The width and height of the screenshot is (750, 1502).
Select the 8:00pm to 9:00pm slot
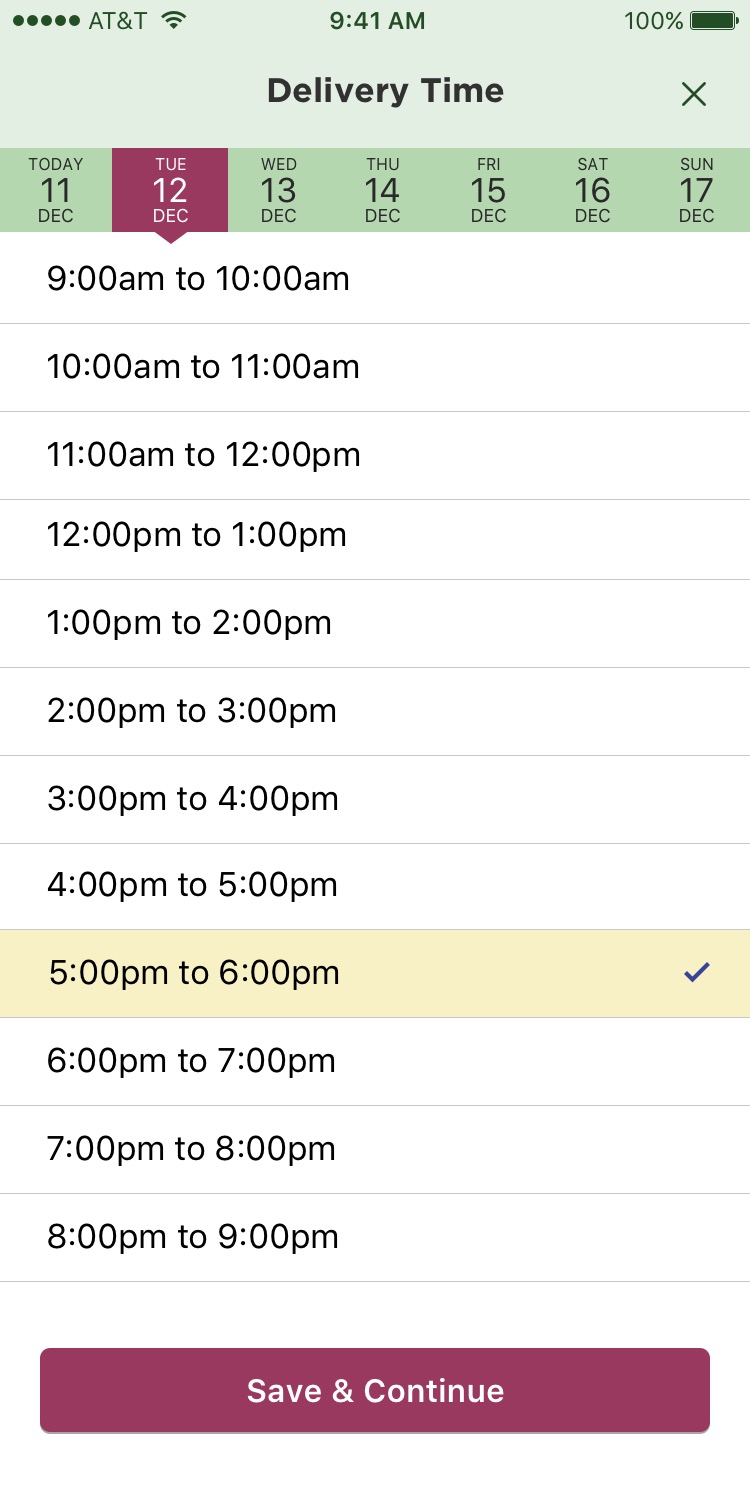point(375,1237)
